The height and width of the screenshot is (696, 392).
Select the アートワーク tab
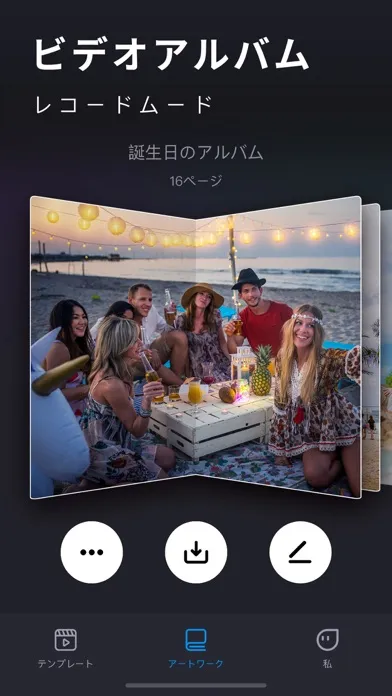pos(196,649)
